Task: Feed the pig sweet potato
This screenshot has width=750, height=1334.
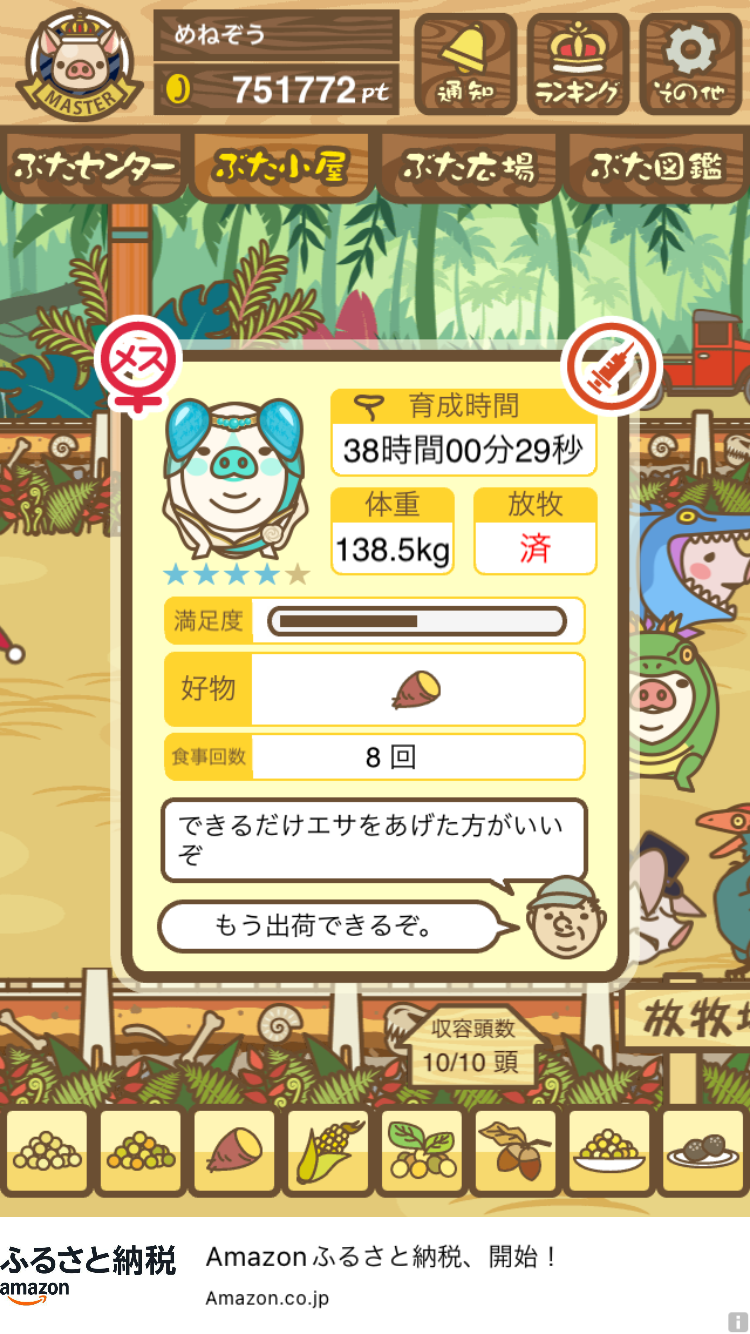Action: 234,1152
